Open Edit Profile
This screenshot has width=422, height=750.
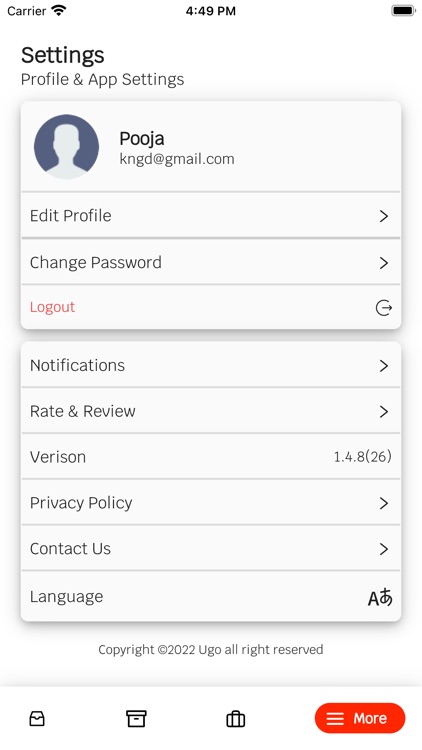click(211, 216)
